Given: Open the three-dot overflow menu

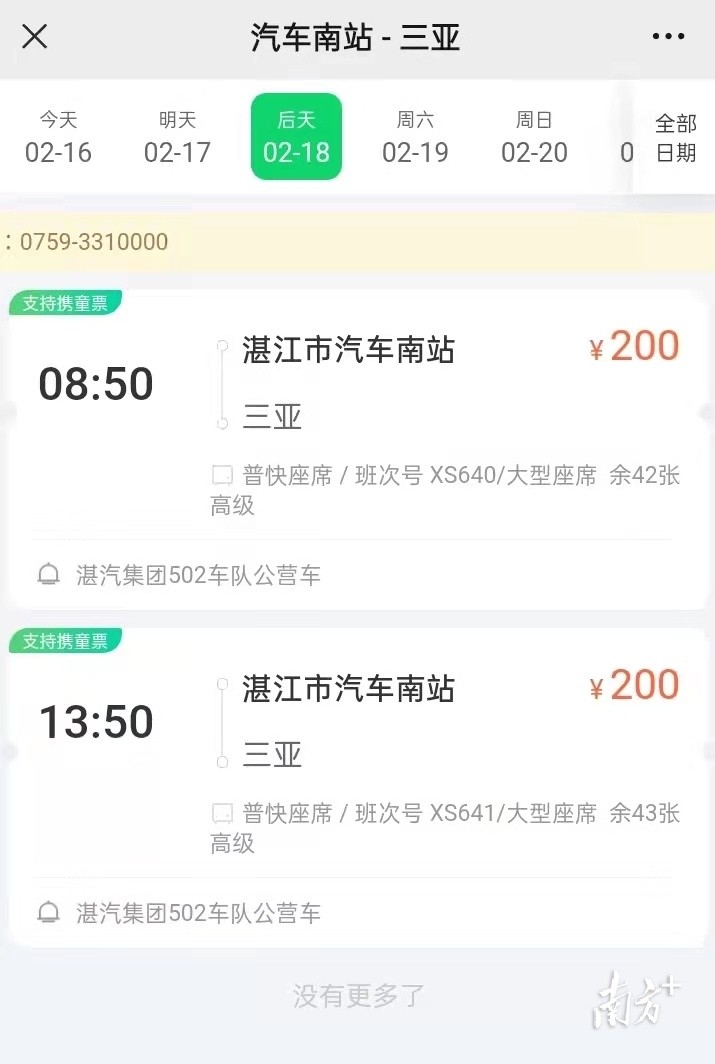Looking at the screenshot, I should click(x=668, y=37).
